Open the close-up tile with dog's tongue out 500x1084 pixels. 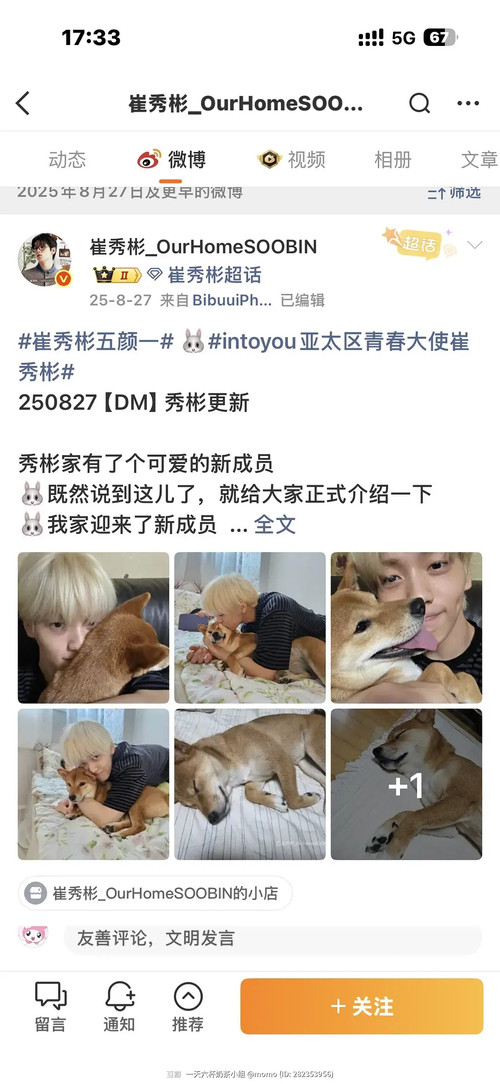pos(406,628)
